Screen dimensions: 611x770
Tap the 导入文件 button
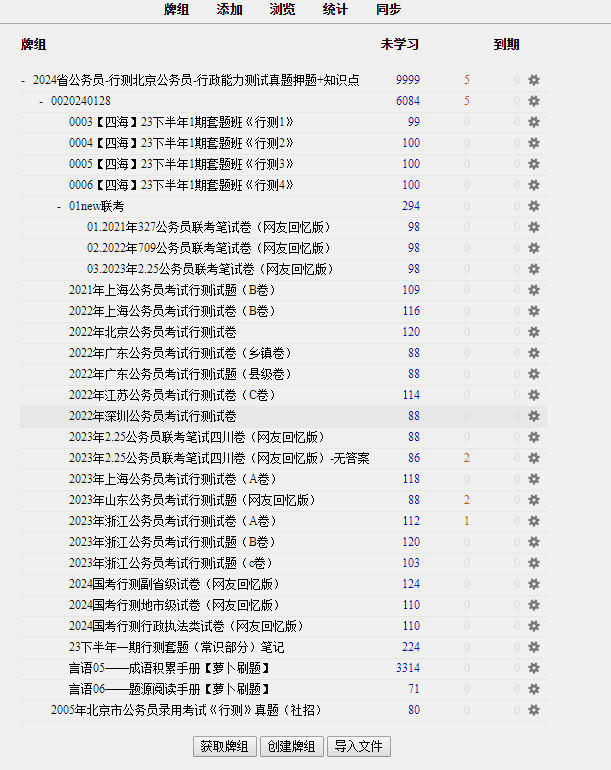tap(358, 746)
